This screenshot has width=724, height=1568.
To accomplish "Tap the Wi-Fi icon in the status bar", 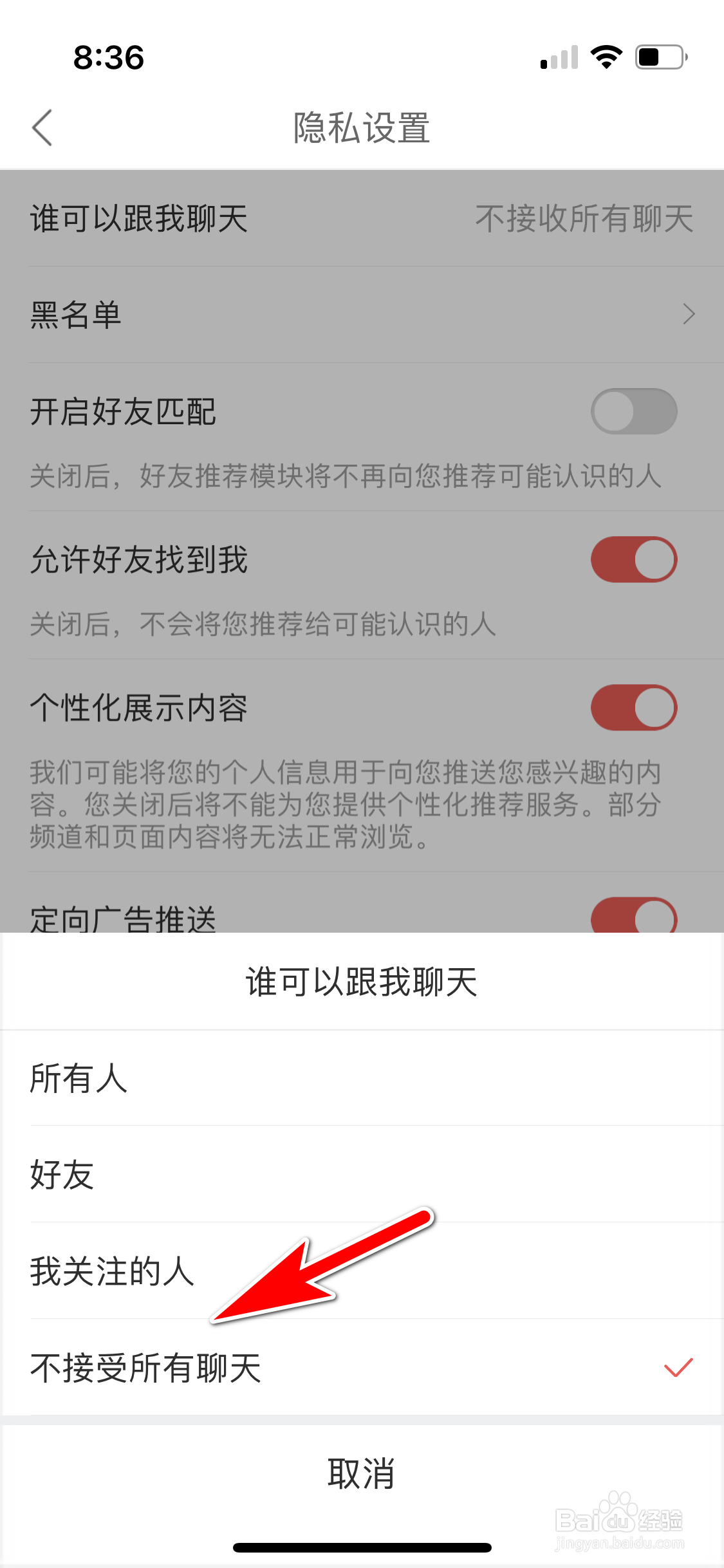I will [606, 58].
